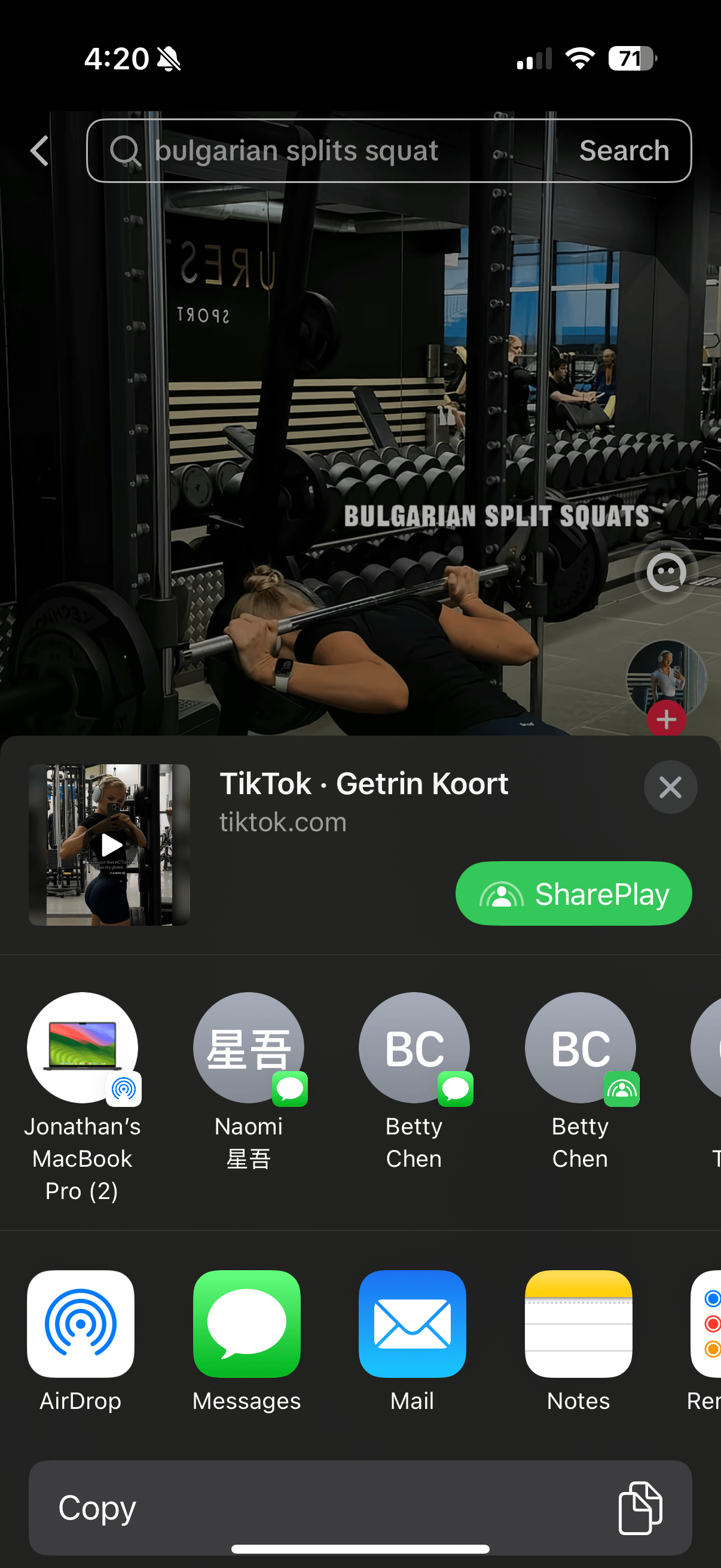Share with Naomi via Messages
721x1568 pixels.
[248, 1048]
